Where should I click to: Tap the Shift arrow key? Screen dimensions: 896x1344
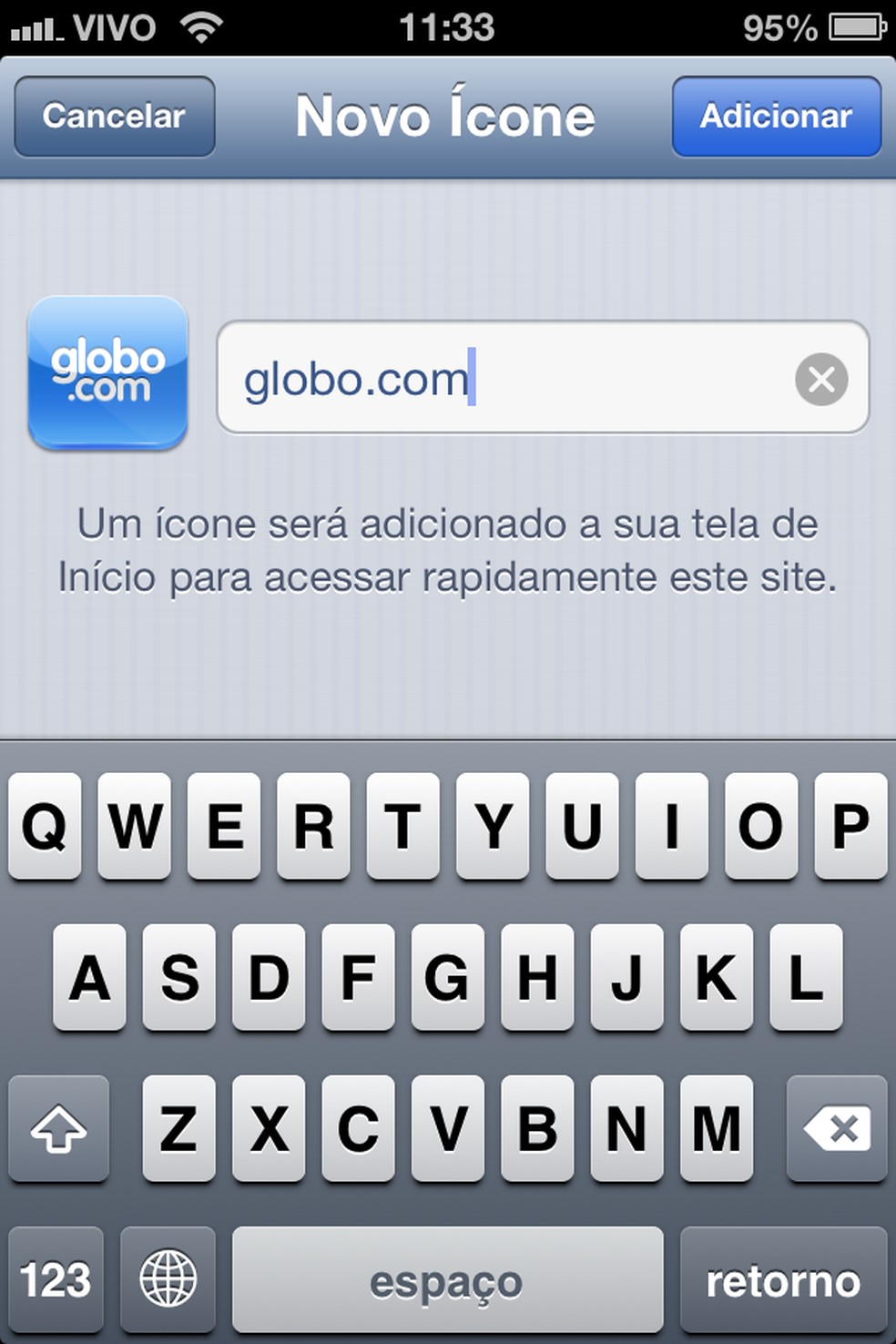(58, 1129)
